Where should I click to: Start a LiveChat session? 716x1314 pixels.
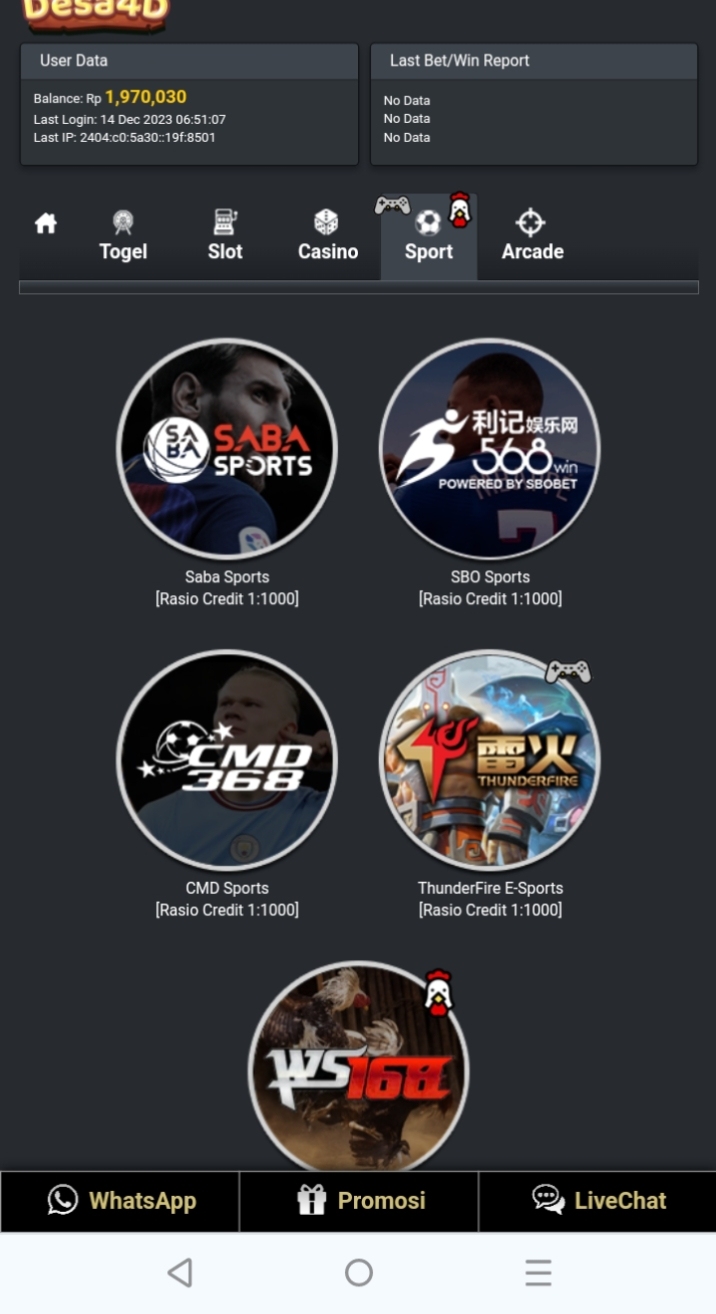point(598,1201)
